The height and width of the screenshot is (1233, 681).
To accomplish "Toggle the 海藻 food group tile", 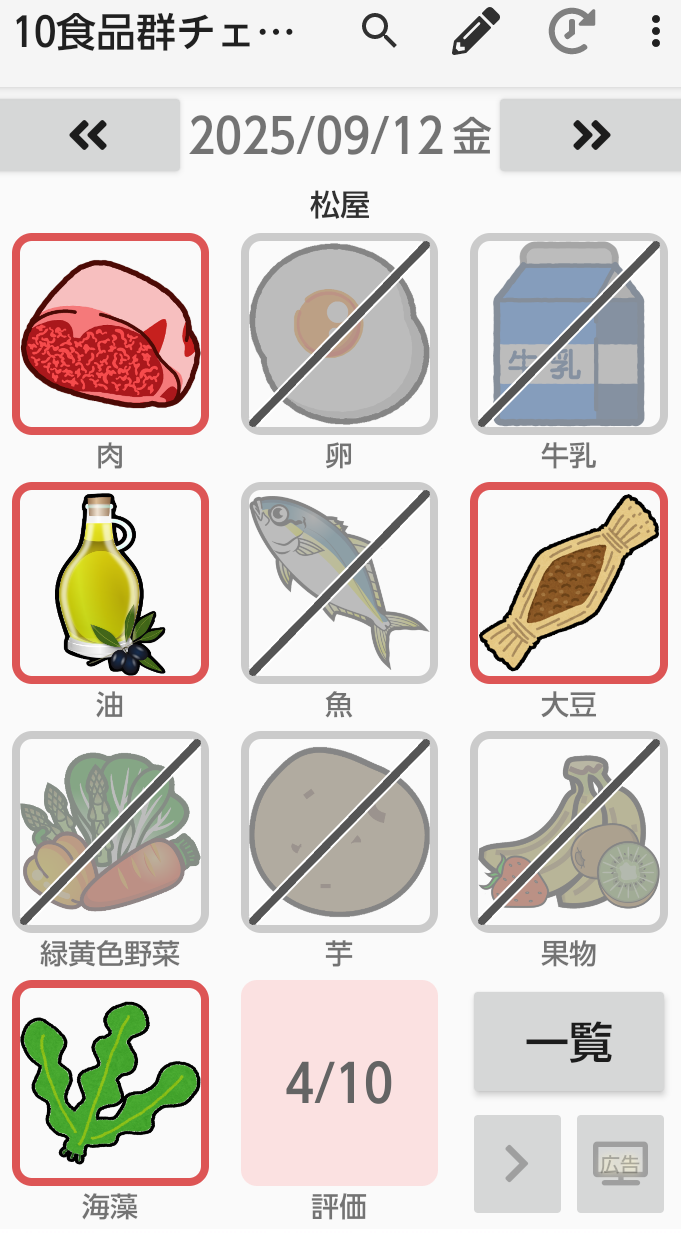I will coord(110,1082).
